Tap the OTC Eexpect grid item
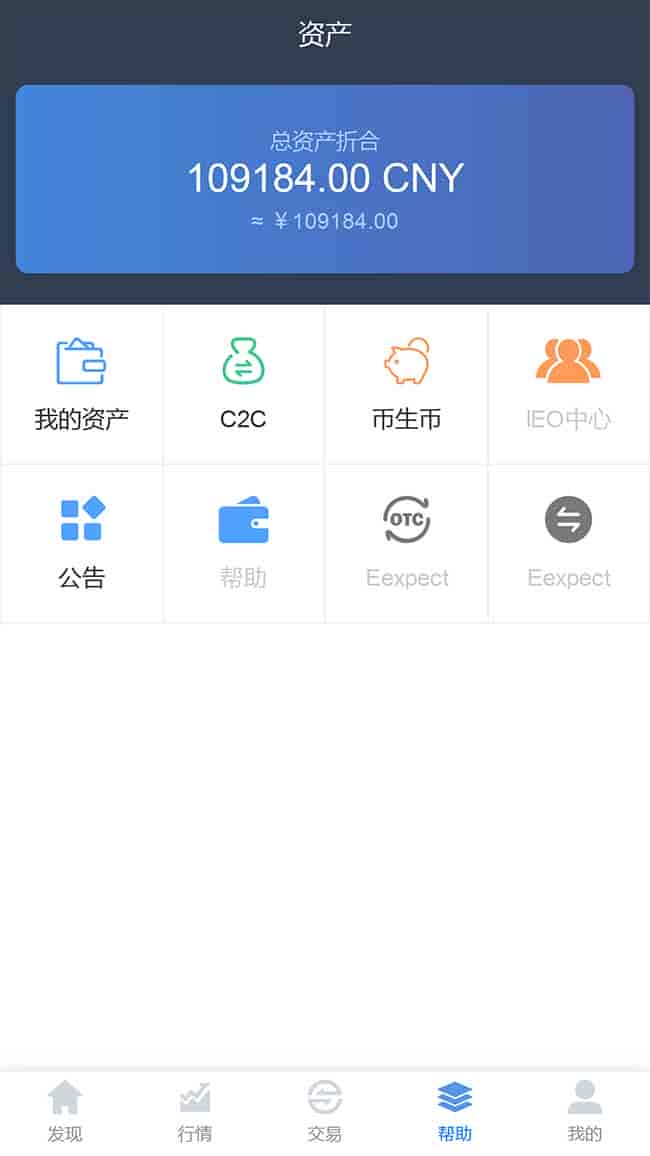650x1156 pixels. pyautogui.click(x=406, y=543)
